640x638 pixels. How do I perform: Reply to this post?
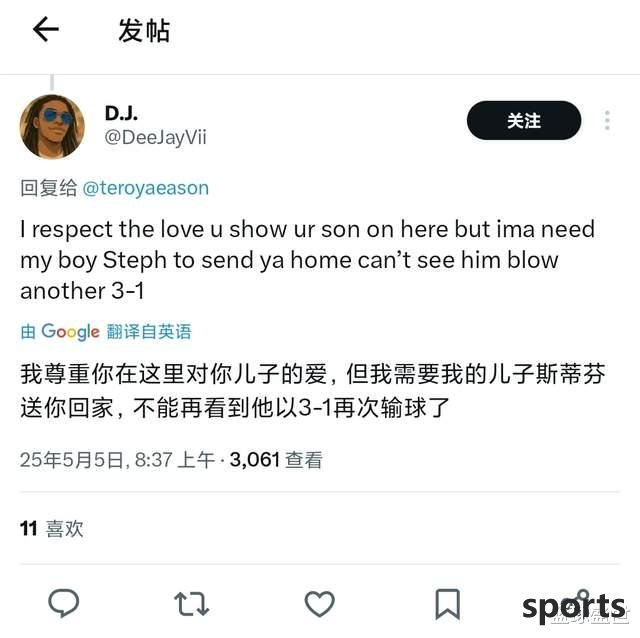(64, 603)
